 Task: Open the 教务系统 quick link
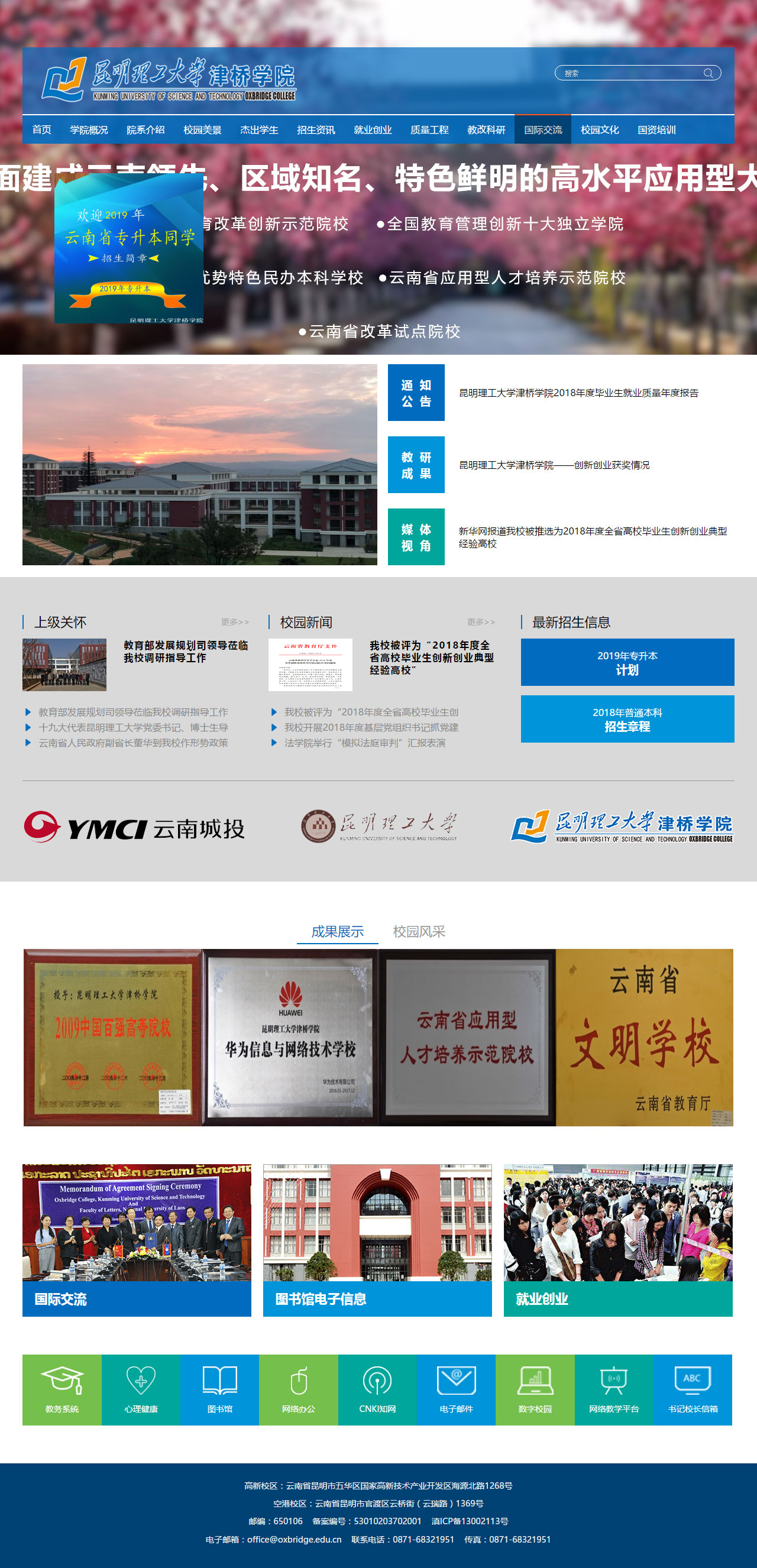point(62,1389)
